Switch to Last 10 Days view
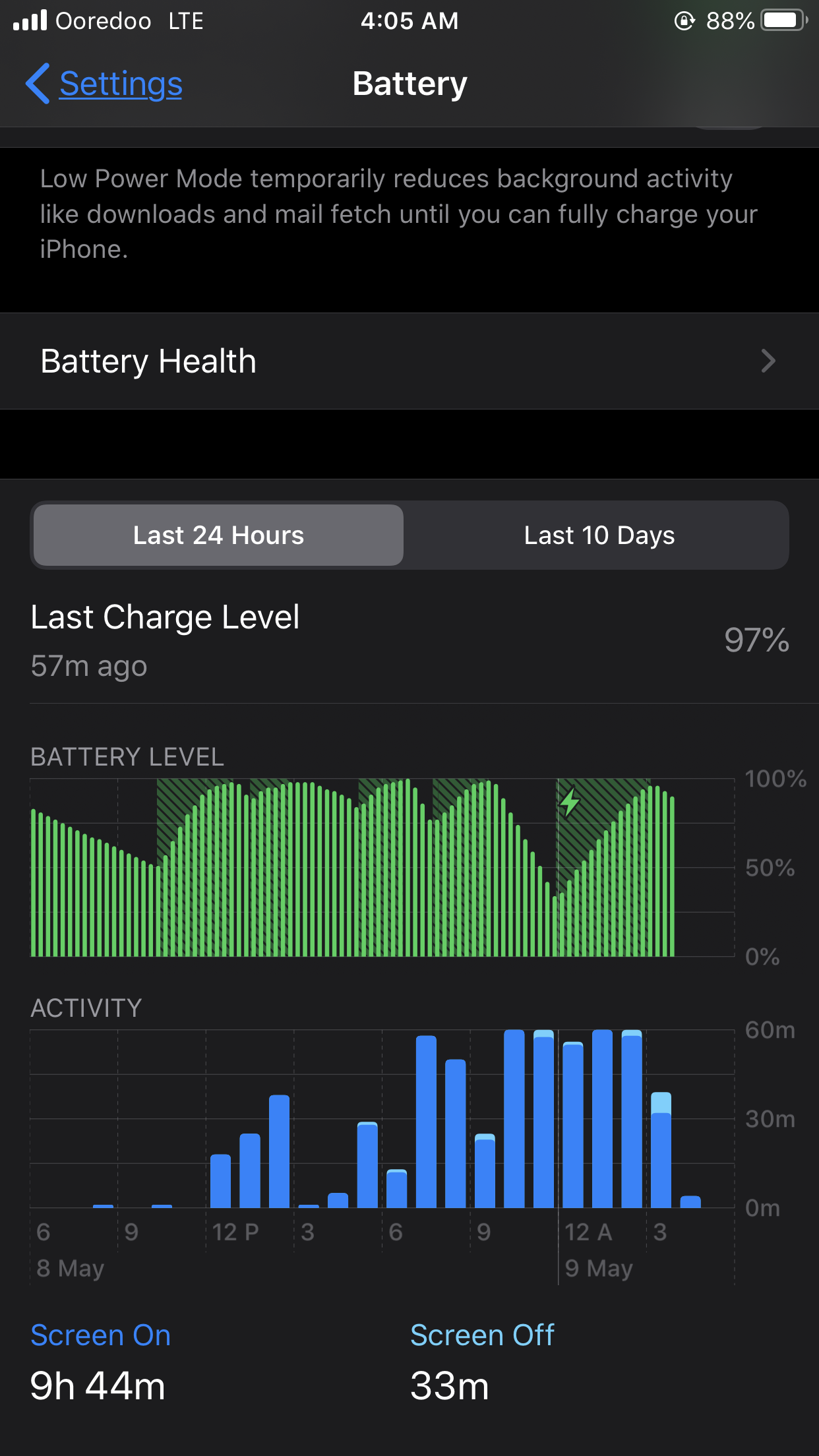The width and height of the screenshot is (819, 1456). [x=599, y=535]
